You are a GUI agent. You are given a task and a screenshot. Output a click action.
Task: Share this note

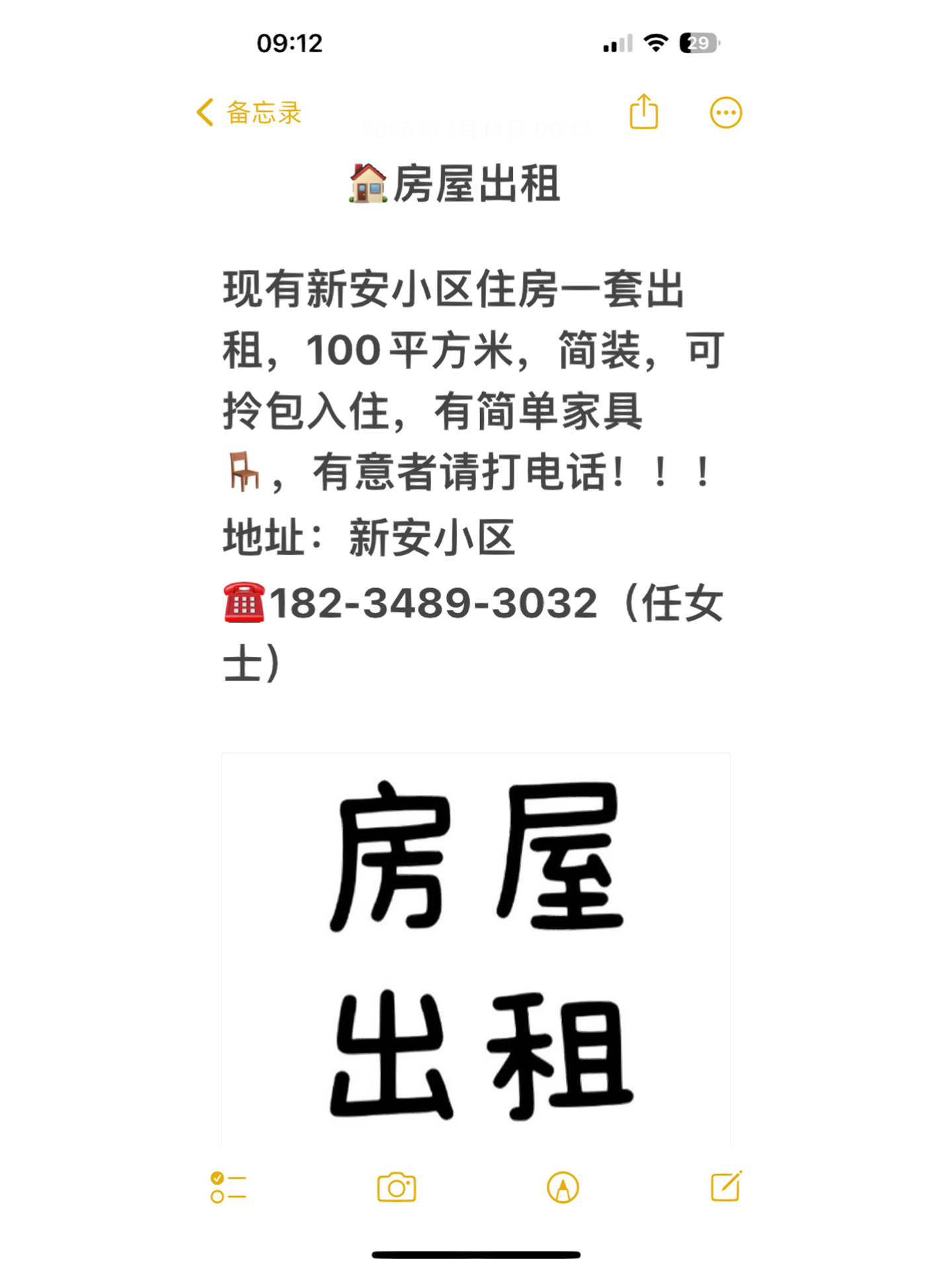pyautogui.click(x=643, y=112)
